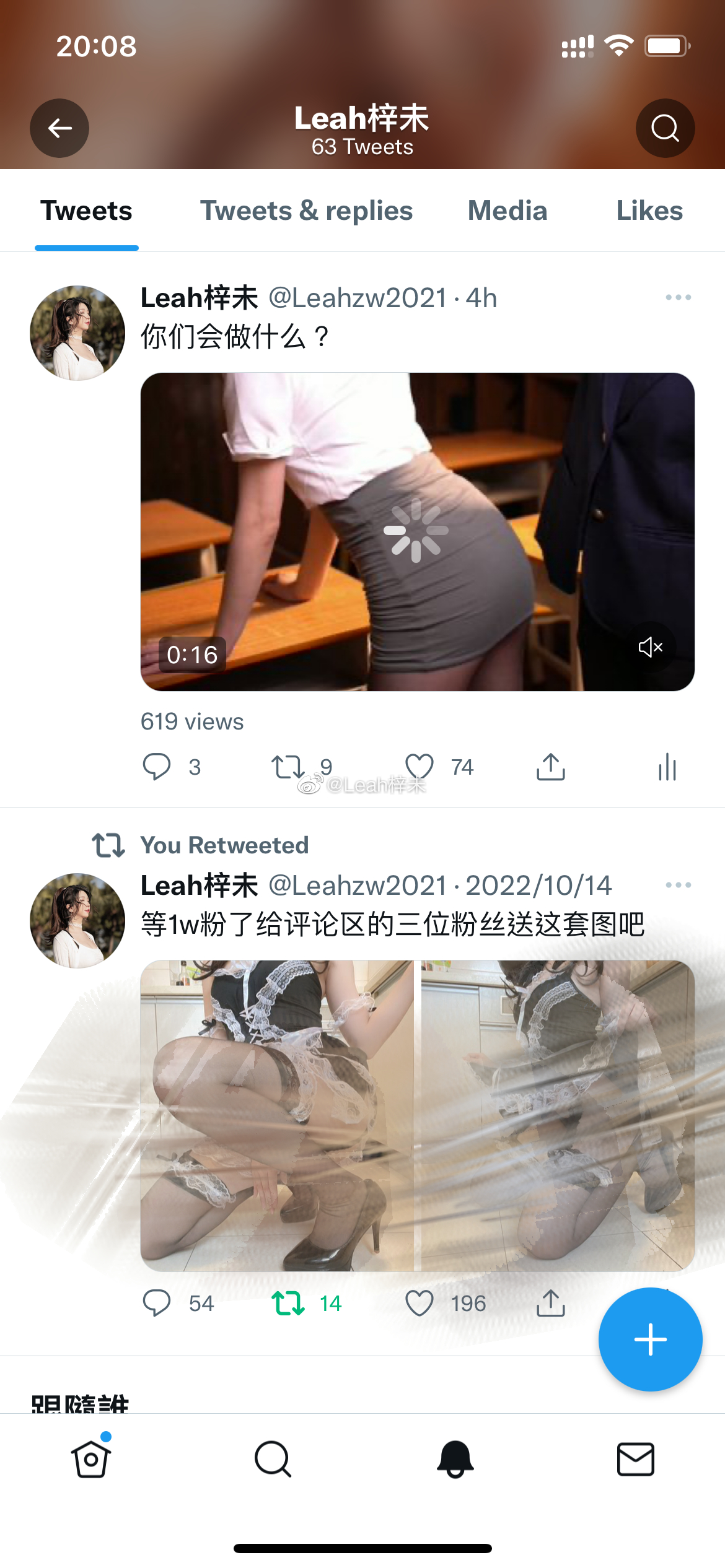Compose a new tweet

point(650,1339)
